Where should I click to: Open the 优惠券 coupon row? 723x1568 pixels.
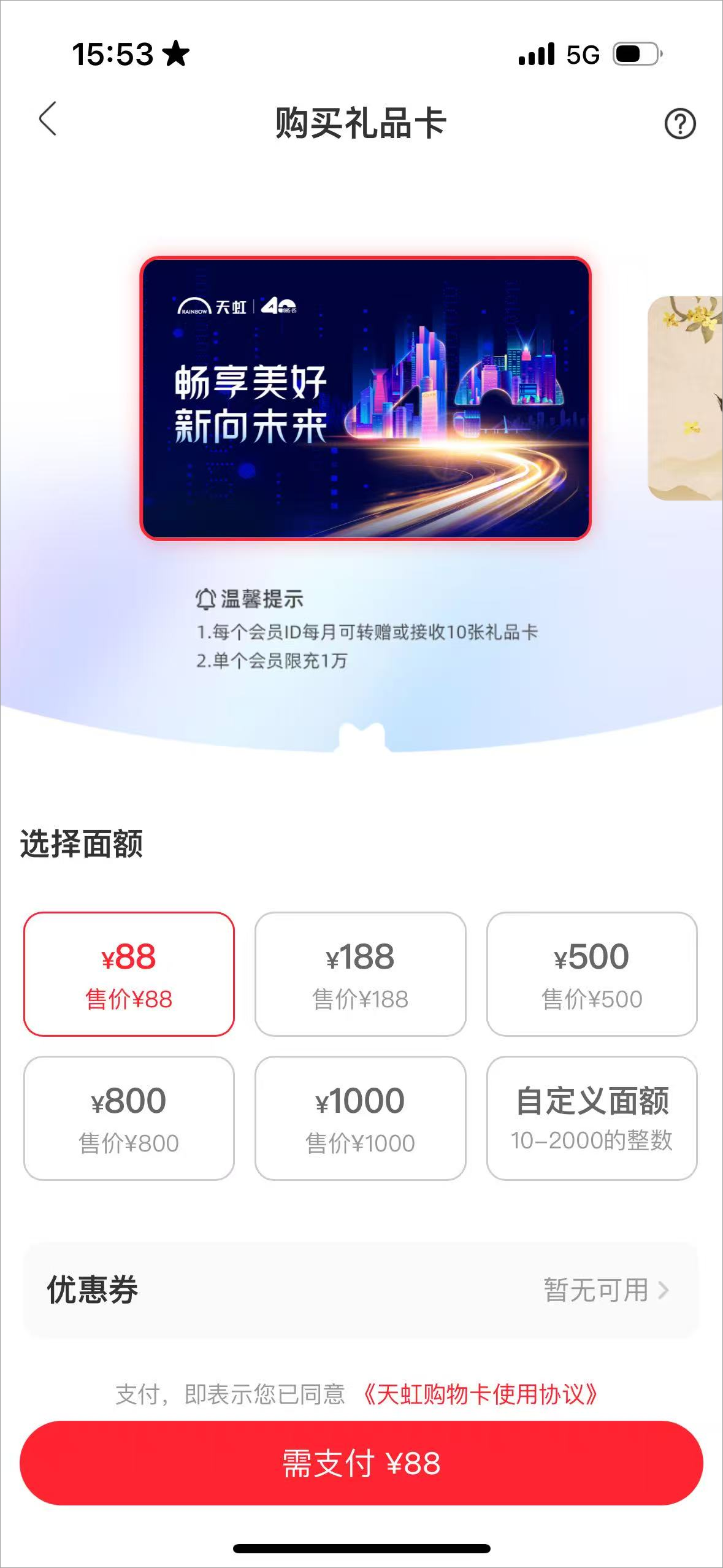tap(361, 1289)
